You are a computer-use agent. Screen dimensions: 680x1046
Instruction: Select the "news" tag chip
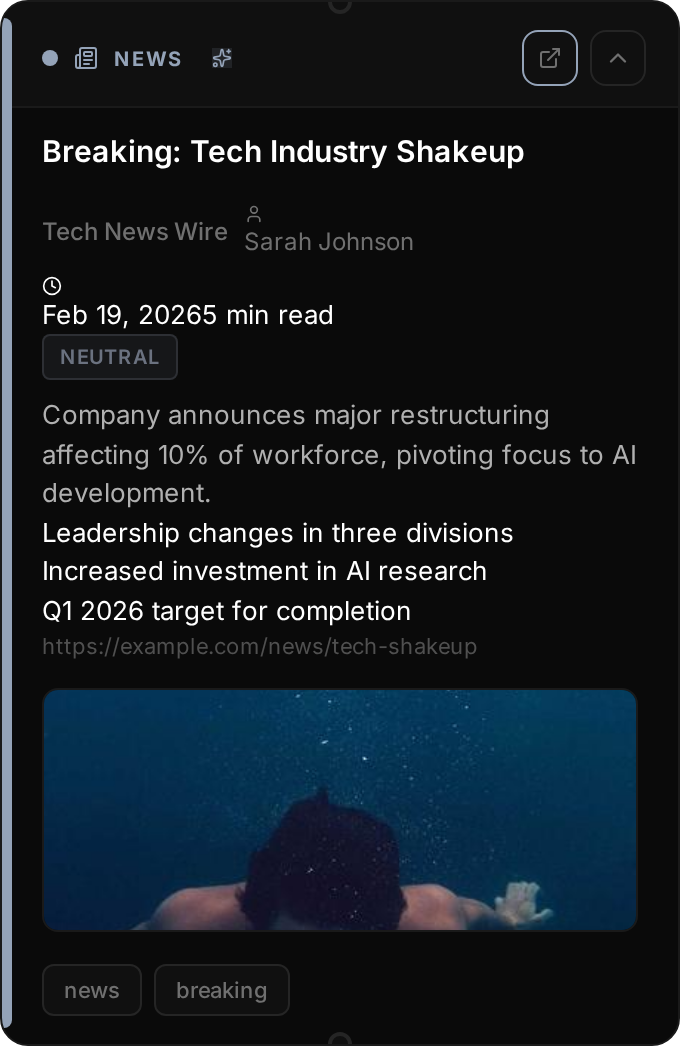pyautogui.click(x=92, y=990)
